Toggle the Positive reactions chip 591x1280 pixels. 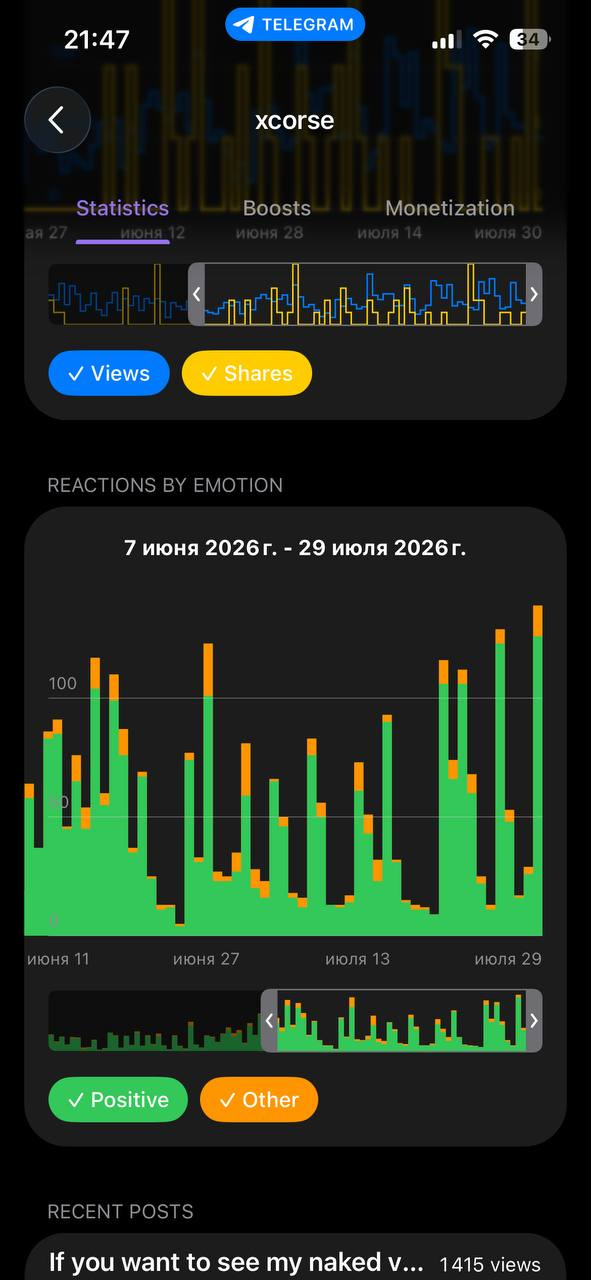tap(118, 1099)
